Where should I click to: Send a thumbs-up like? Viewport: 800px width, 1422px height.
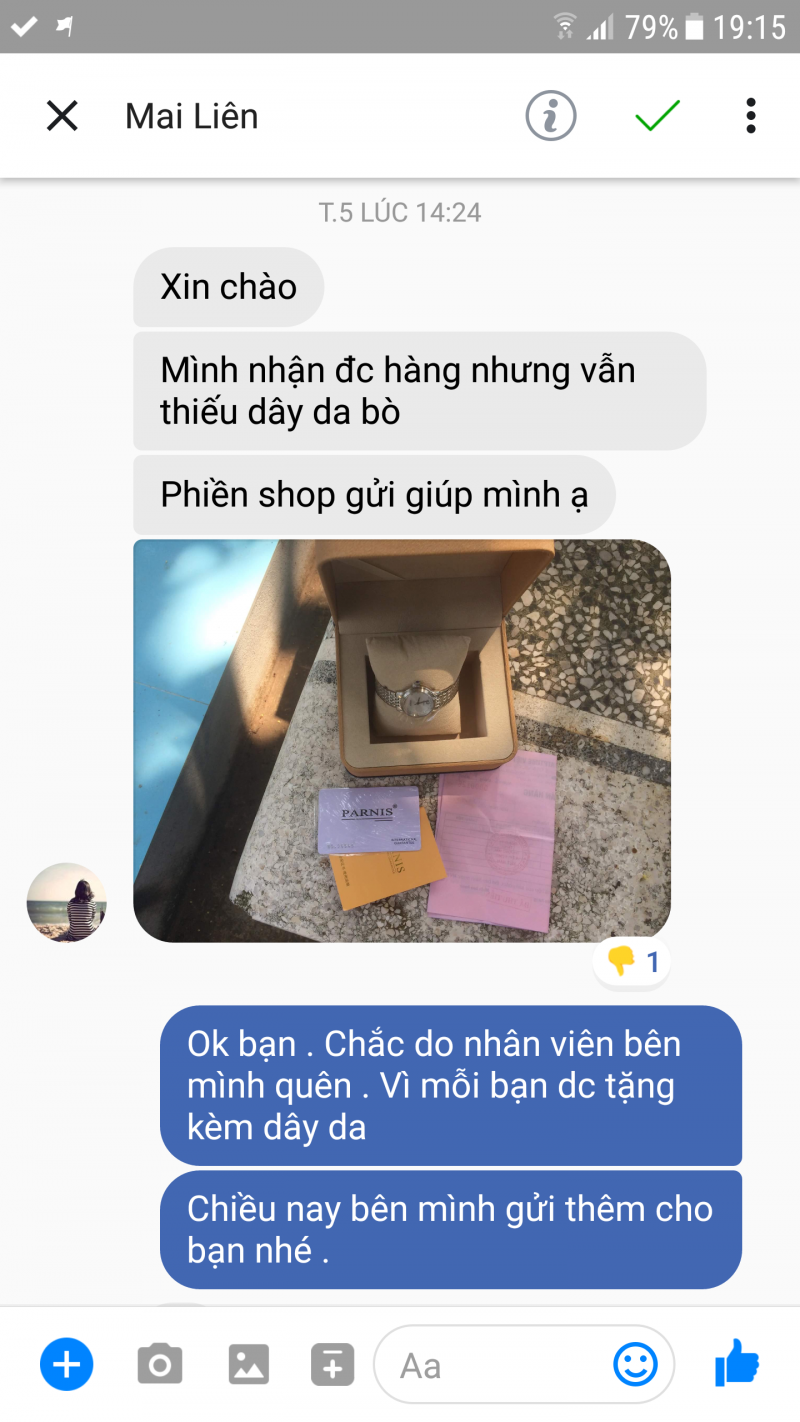coord(737,1362)
